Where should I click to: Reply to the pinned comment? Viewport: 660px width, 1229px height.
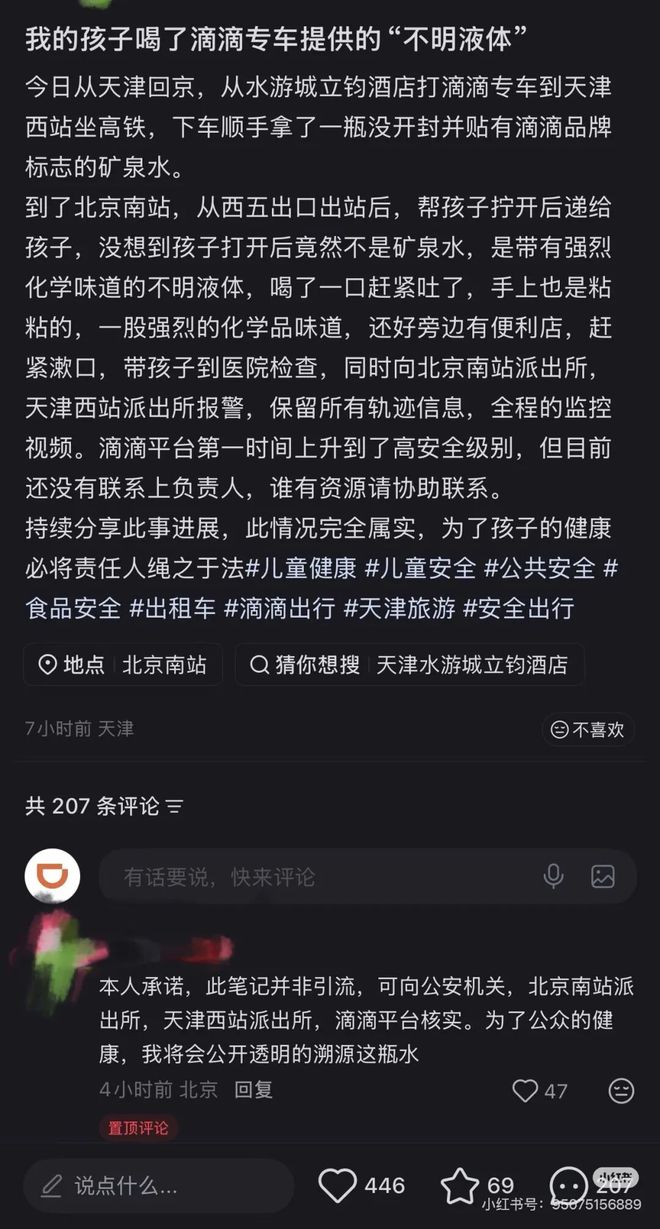253,1089
